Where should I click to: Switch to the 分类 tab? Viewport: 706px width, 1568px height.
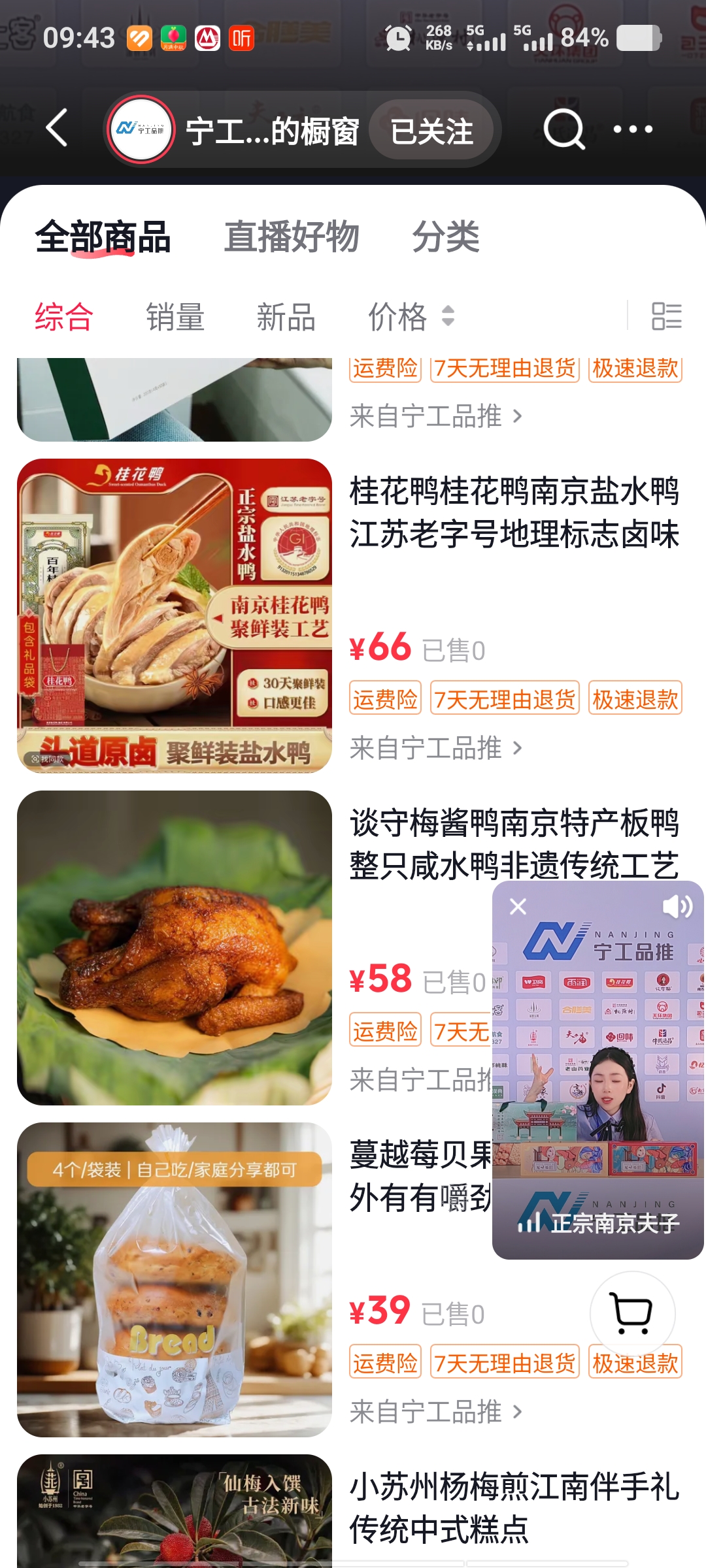[446, 237]
